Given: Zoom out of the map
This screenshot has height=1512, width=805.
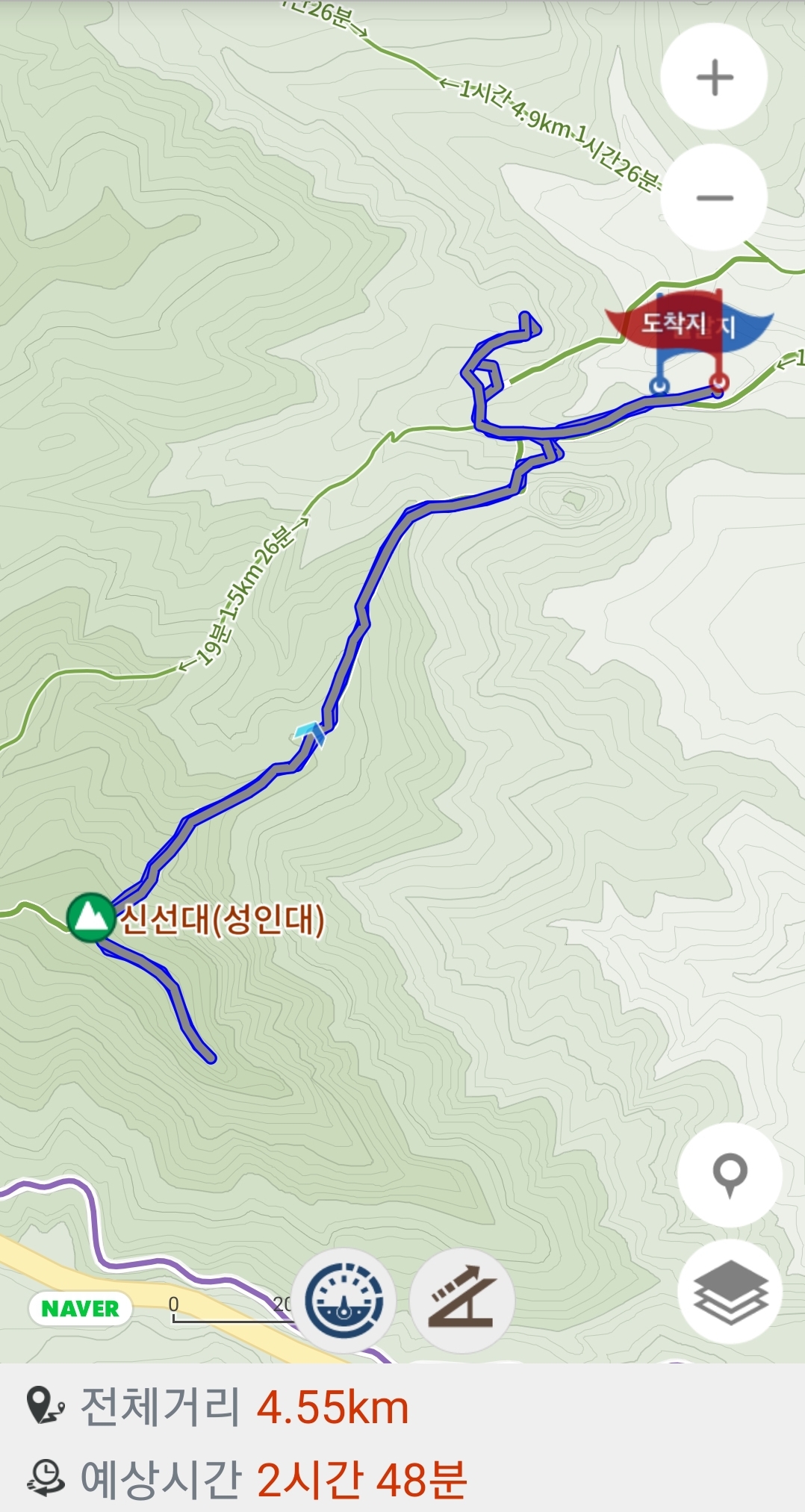Looking at the screenshot, I should (714, 198).
